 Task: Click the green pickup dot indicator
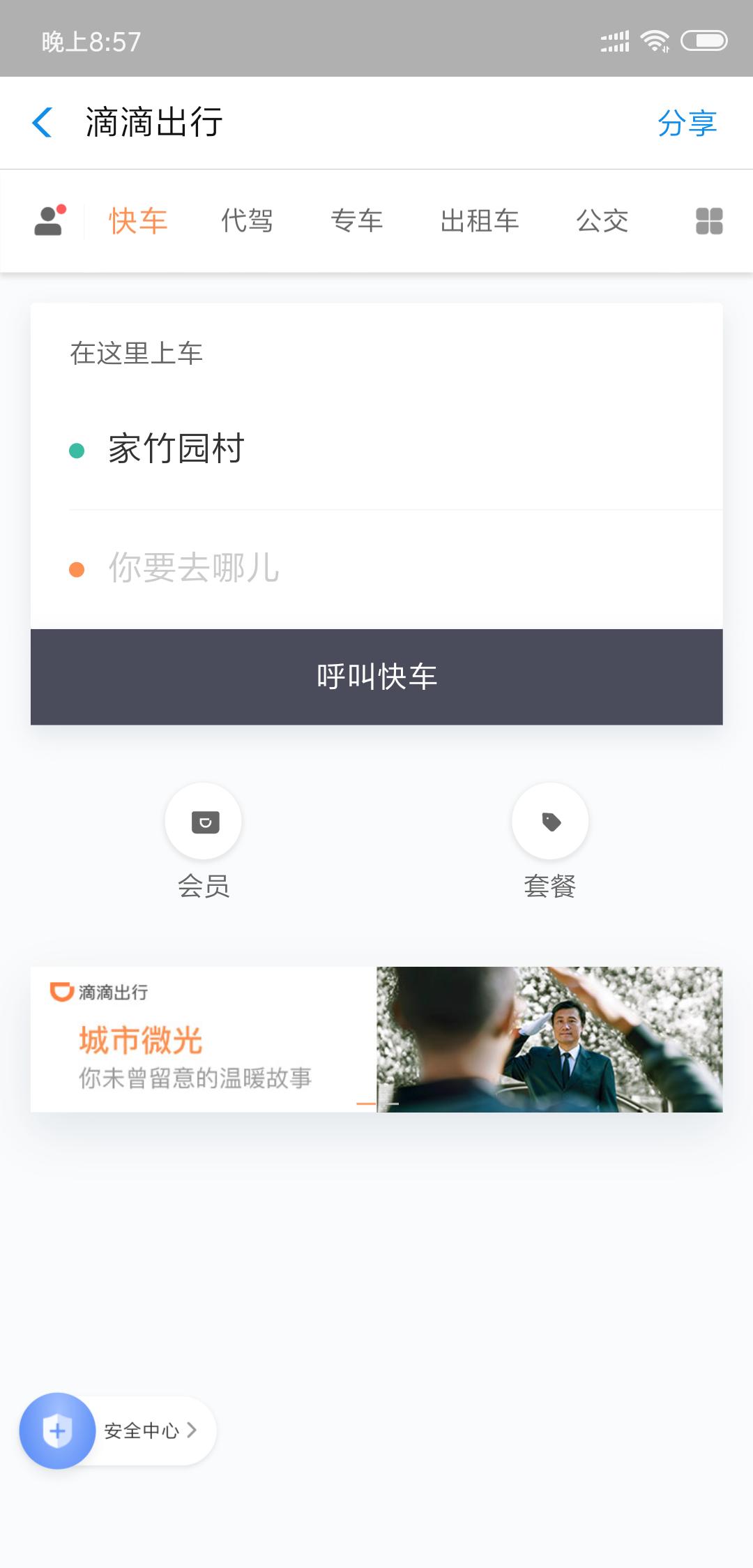[77, 451]
